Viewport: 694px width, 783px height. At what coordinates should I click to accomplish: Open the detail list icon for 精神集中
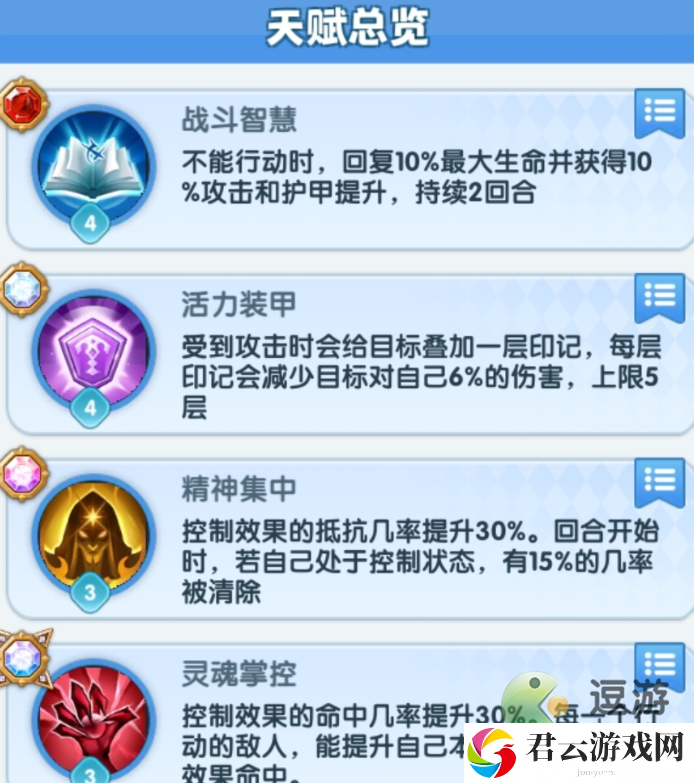tap(658, 481)
